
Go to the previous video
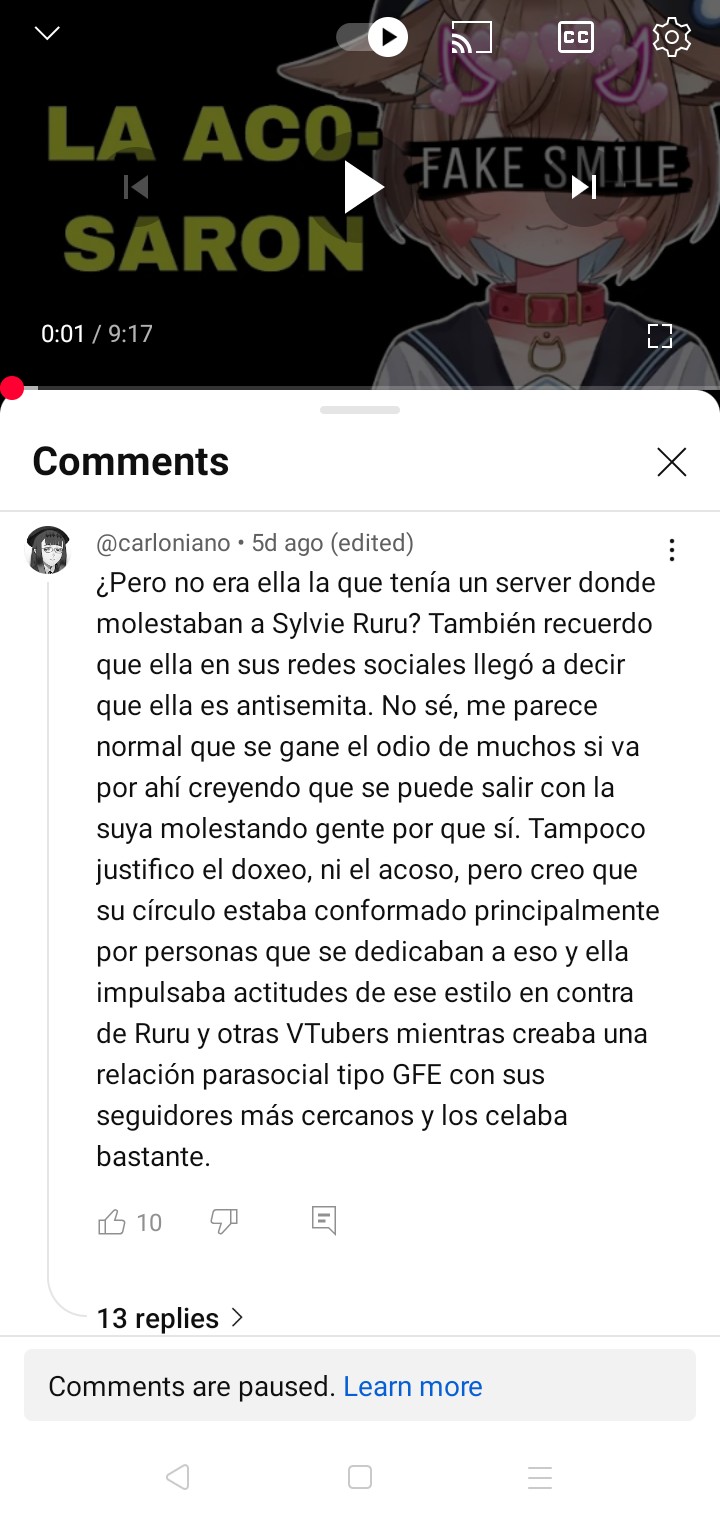click(136, 187)
